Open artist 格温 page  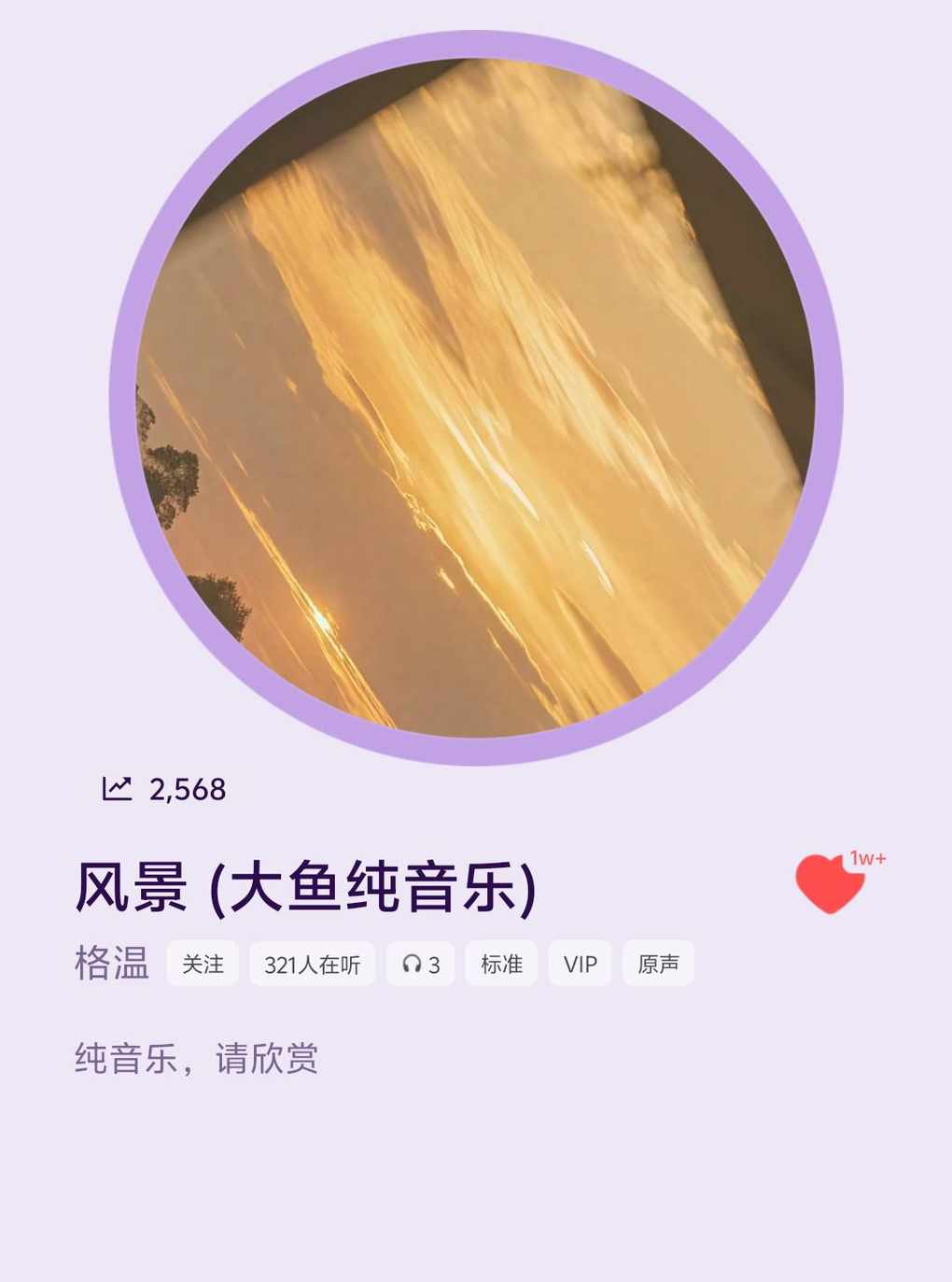[x=112, y=964]
